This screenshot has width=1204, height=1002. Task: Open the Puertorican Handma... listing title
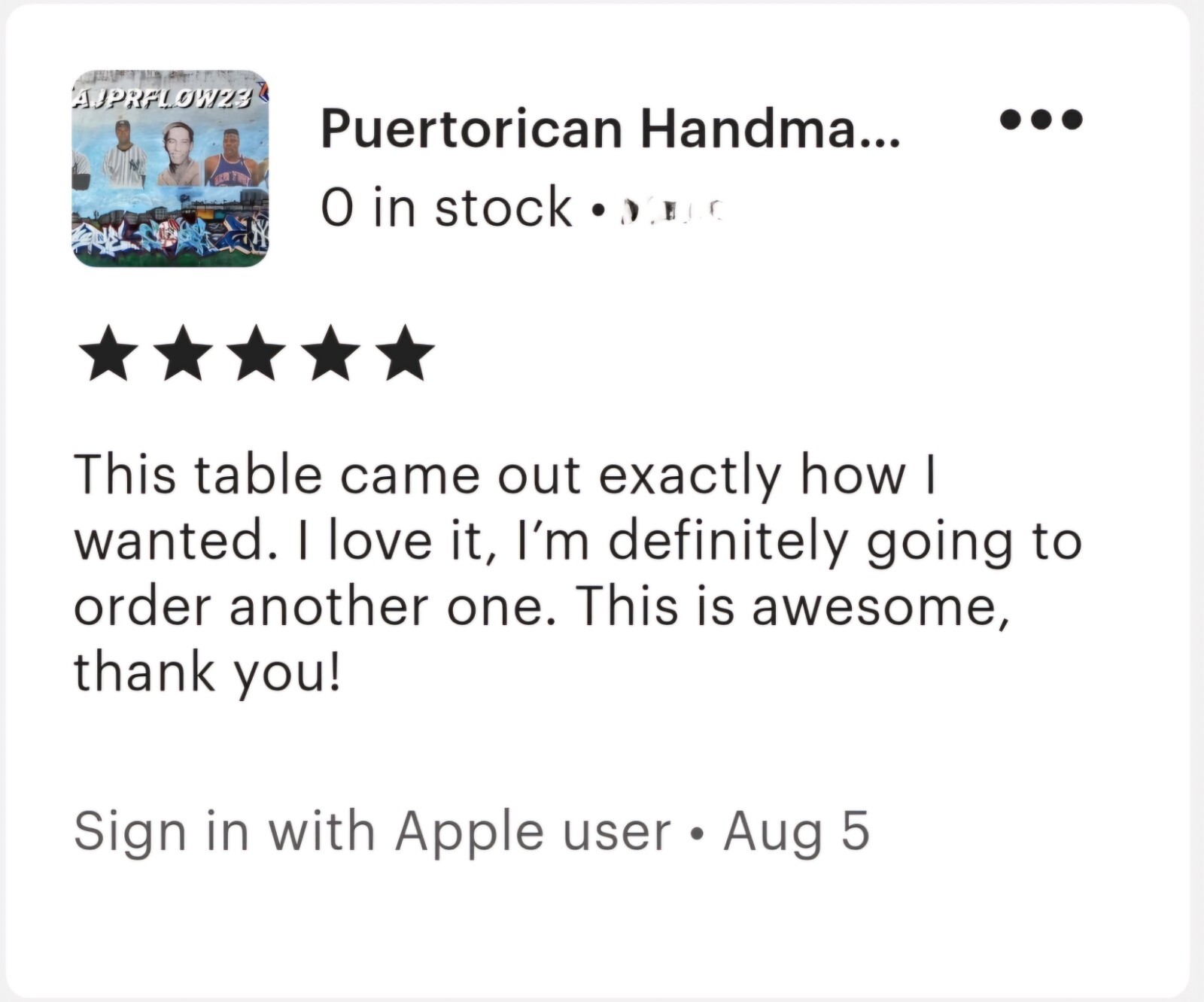coord(610,129)
